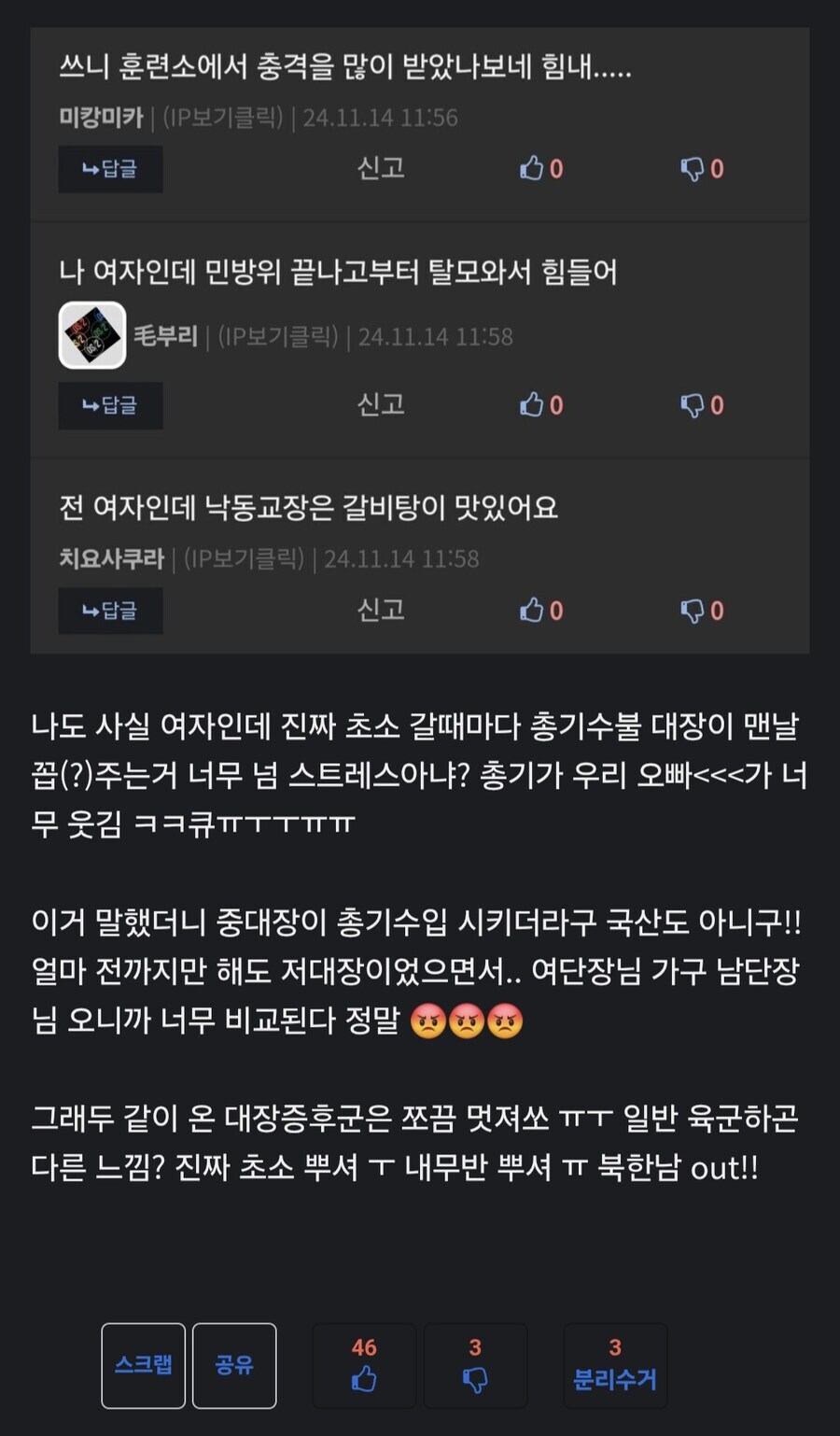This screenshot has height=1436, width=840.
Task: Reply to 치요사쿠라's comment
Action: (x=110, y=611)
